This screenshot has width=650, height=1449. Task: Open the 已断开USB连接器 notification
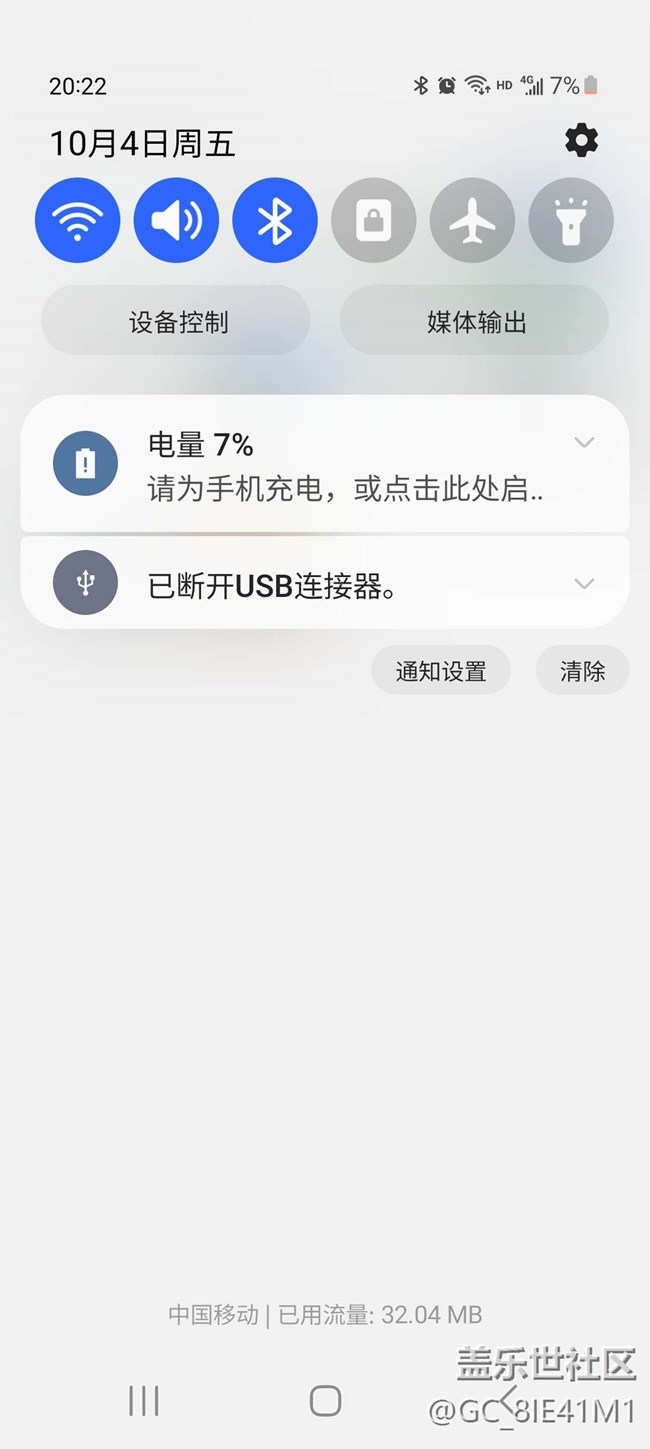(x=325, y=583)
